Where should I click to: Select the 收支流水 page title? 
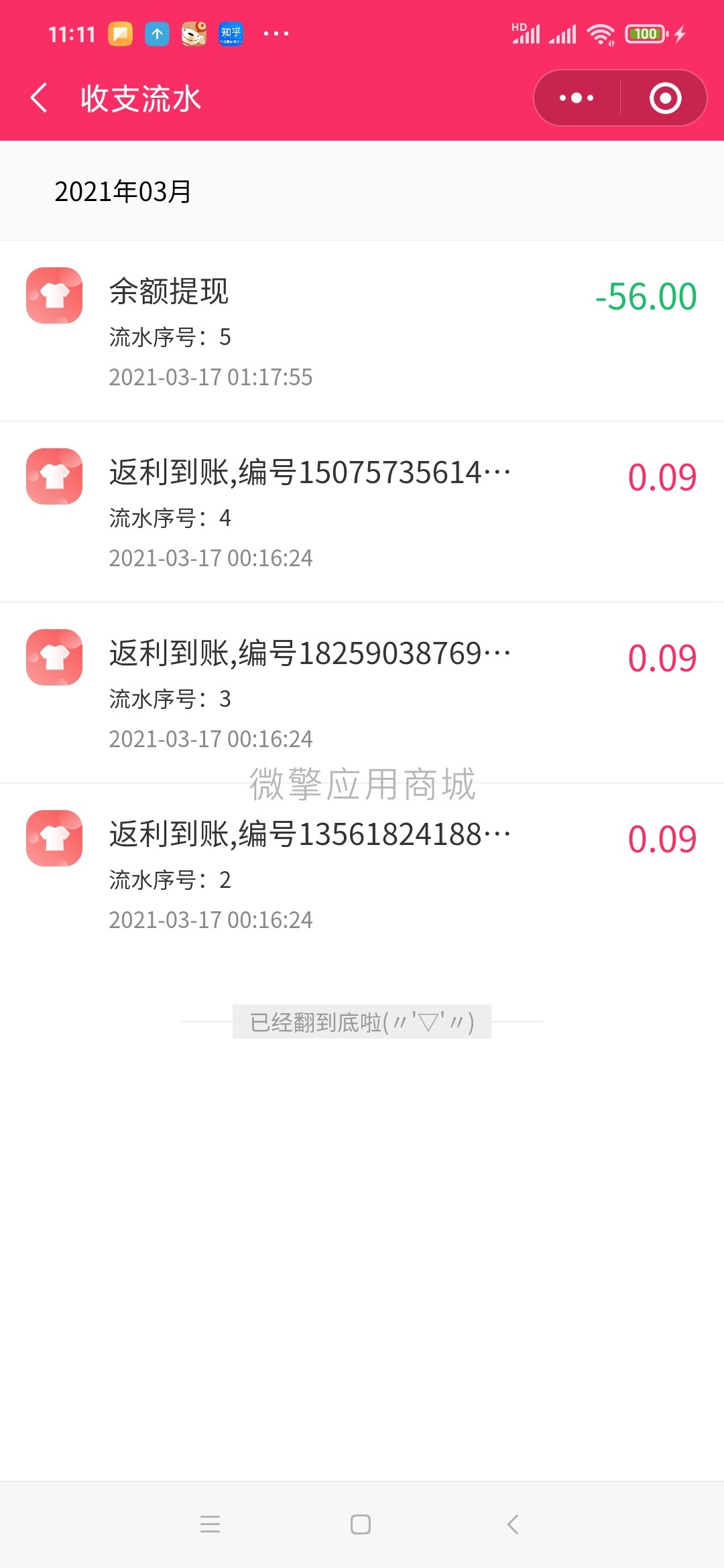(x=137, y=98)
